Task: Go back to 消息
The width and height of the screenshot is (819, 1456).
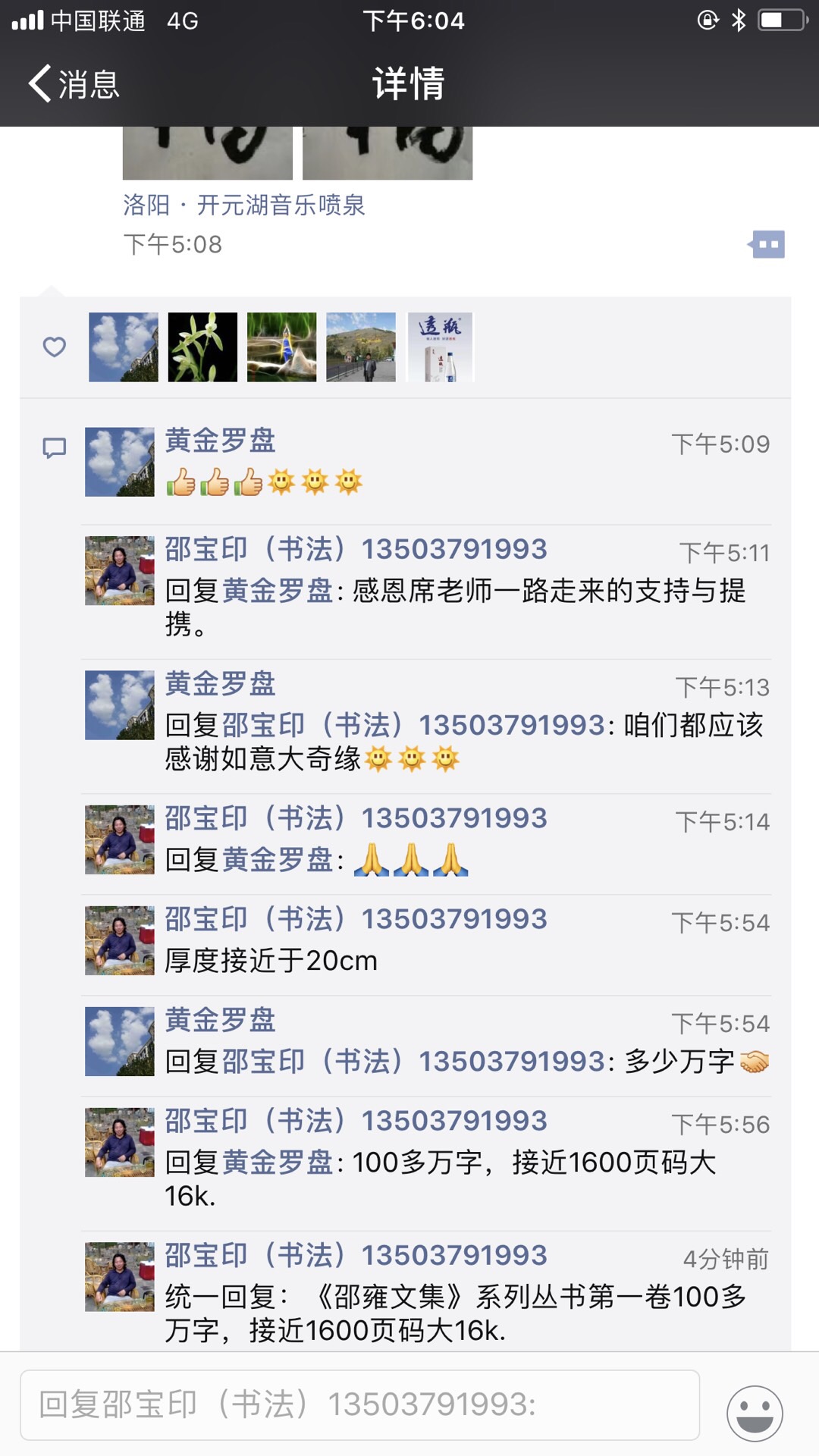Action: (74, 83)
